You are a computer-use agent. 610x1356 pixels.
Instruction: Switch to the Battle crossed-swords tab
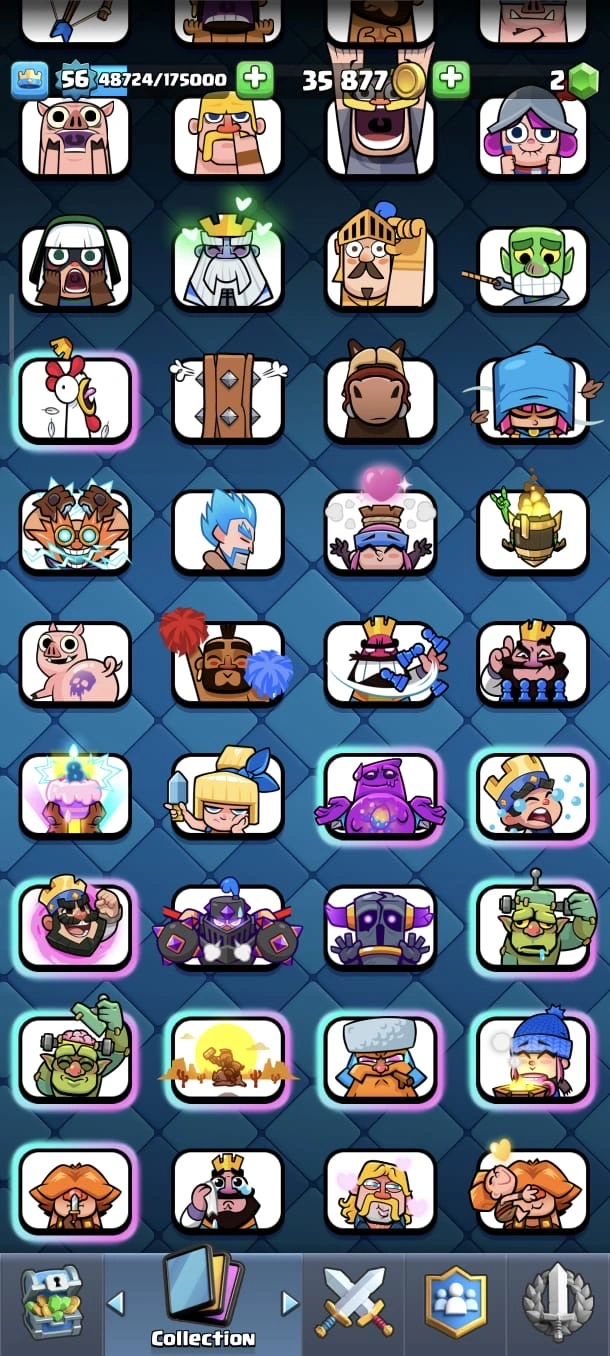pos(355,1301)
